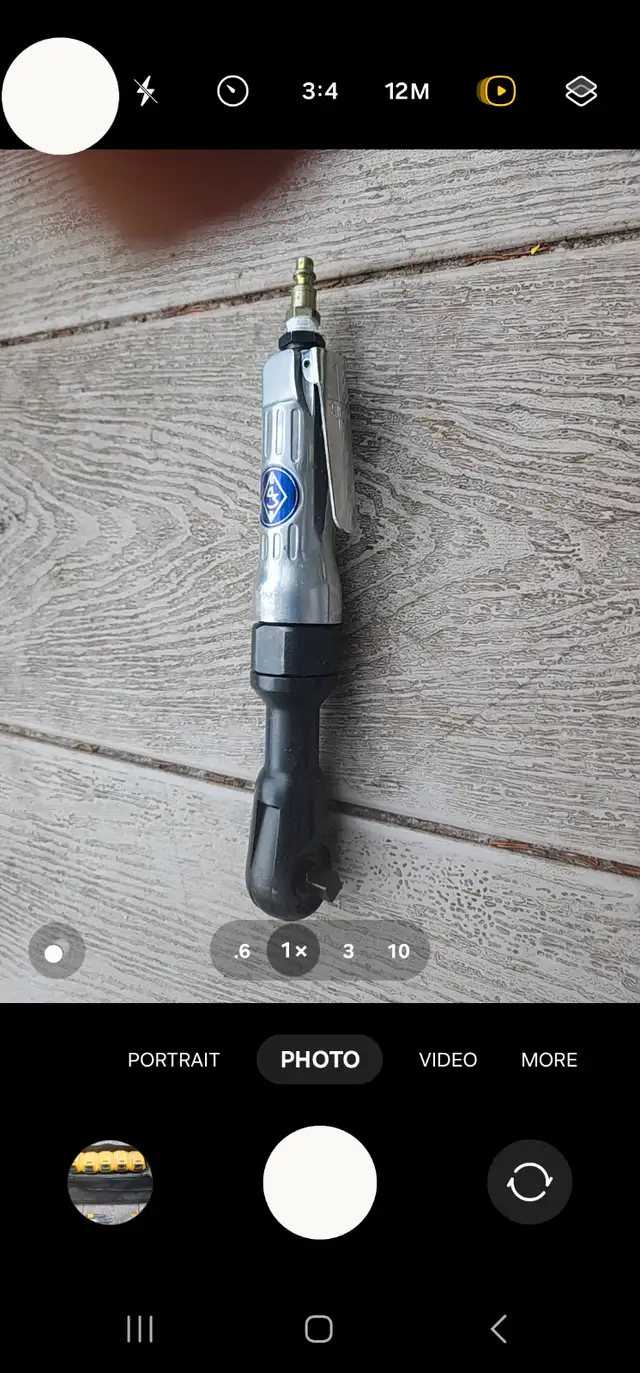
Task: Tap the floating white shutter button
Action: pos(60,96)
